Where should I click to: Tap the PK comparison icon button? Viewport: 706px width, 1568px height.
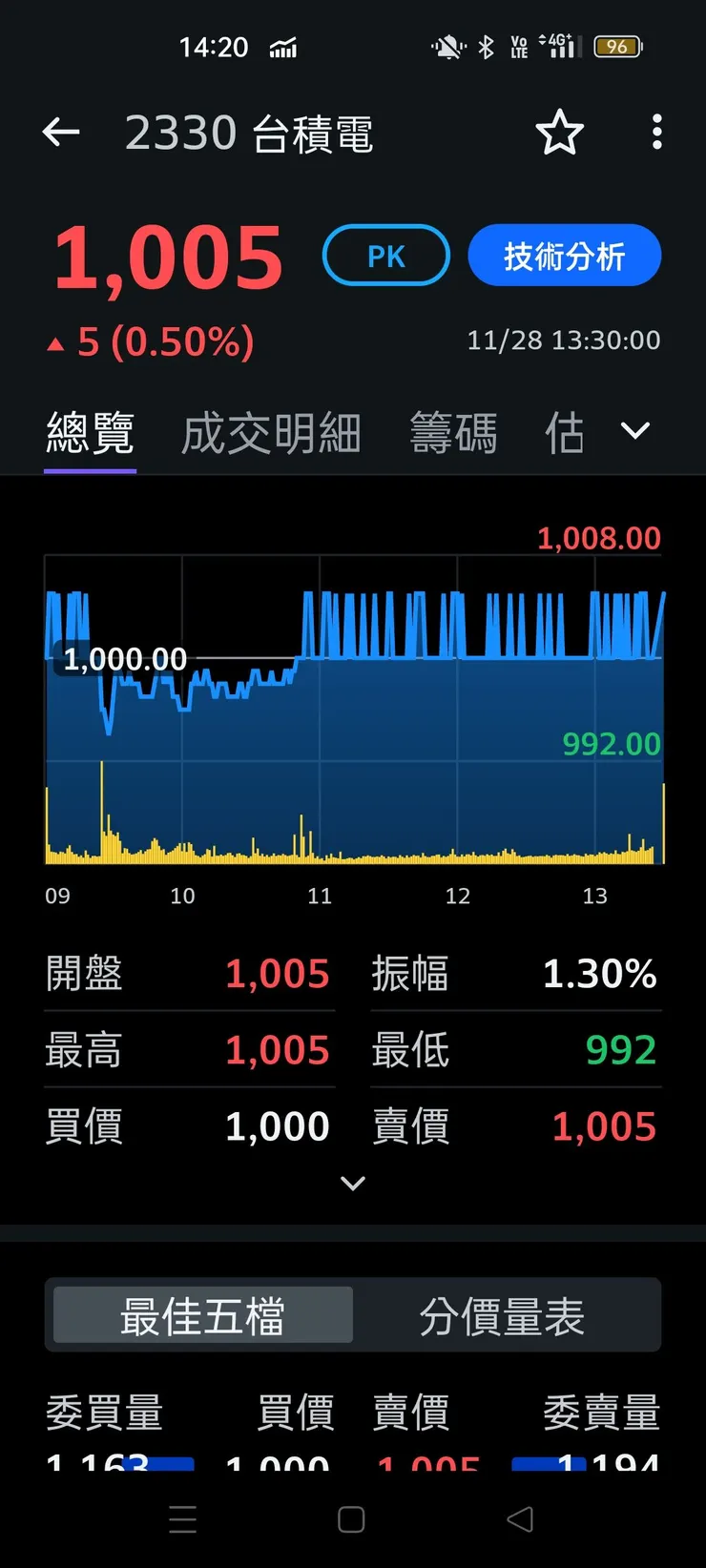pyautogui.click(x=385, y=255)
